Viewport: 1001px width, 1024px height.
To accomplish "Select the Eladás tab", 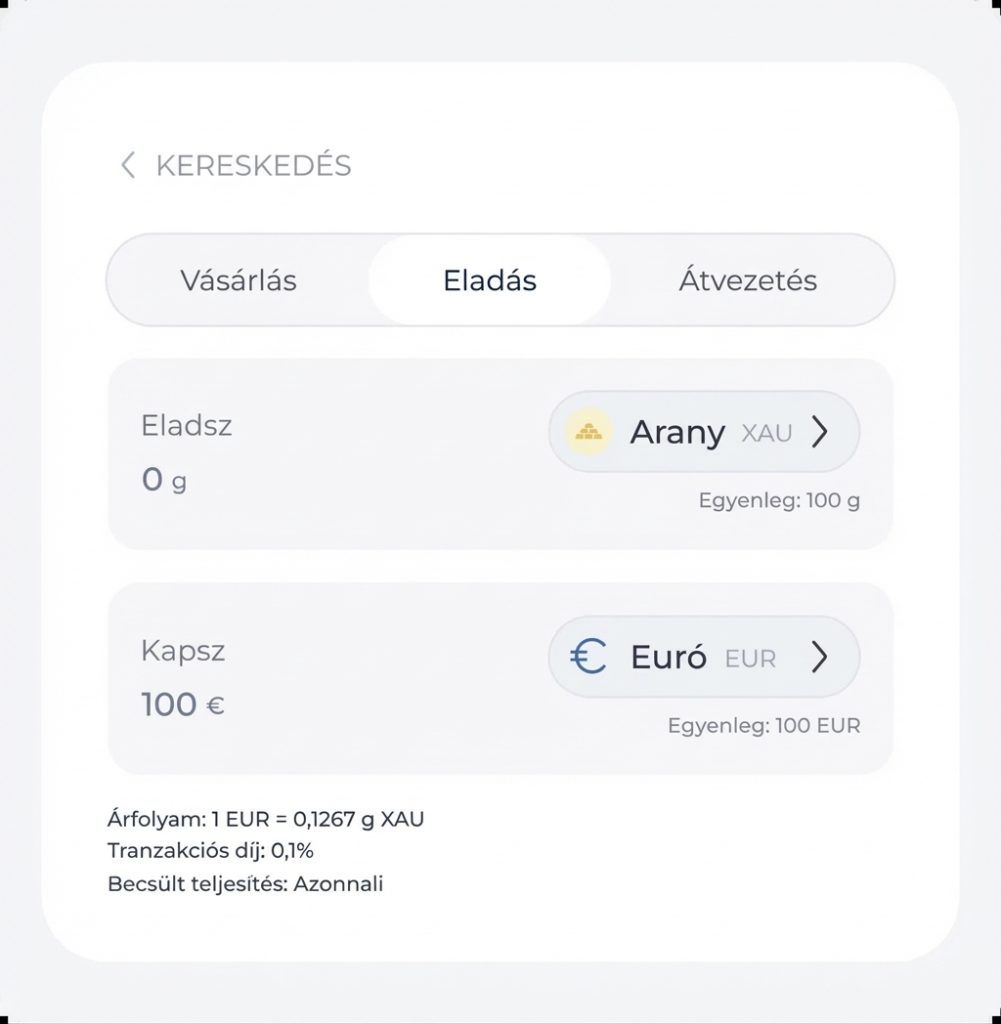I will point(490,280).
